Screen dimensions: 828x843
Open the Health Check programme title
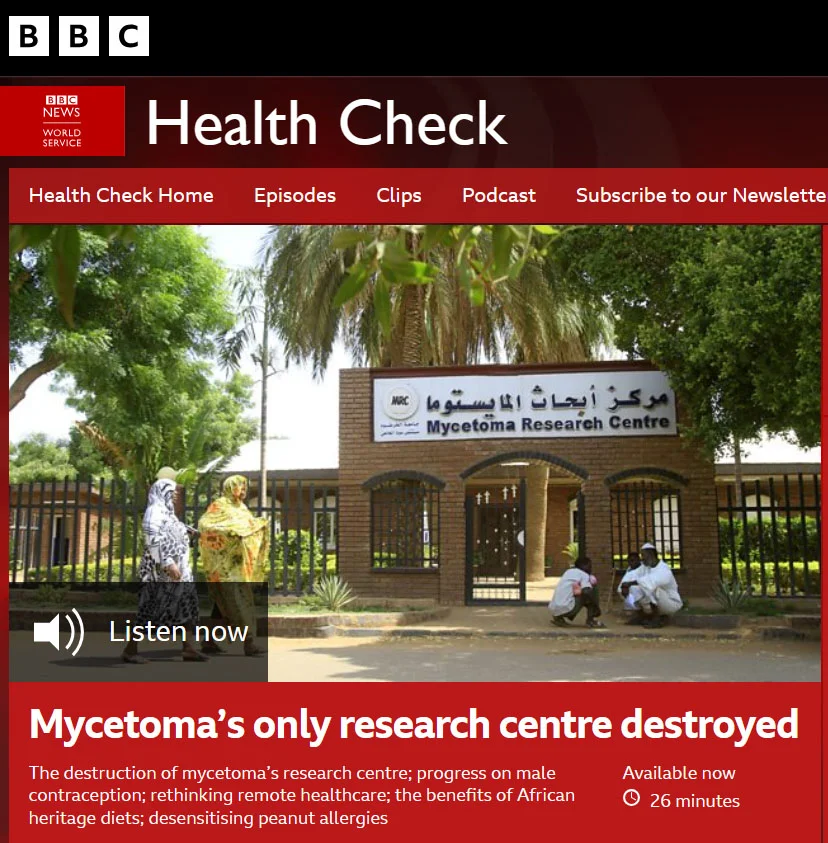[x=326, y=124]
